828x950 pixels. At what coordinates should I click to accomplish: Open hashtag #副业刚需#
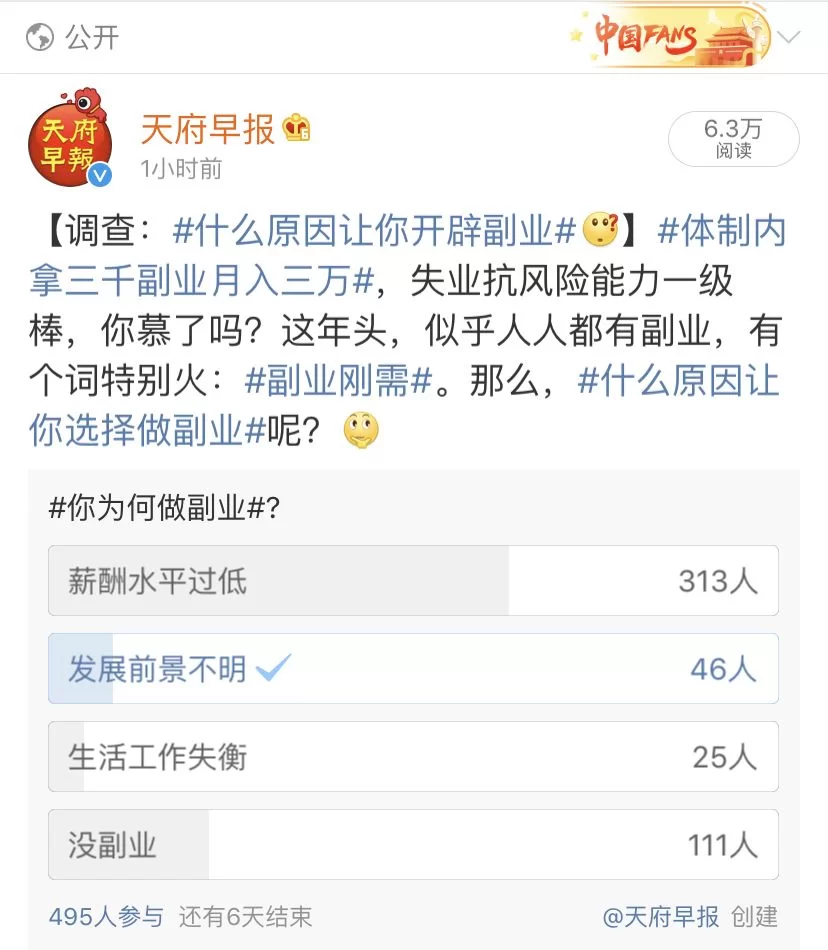point(338,381)
